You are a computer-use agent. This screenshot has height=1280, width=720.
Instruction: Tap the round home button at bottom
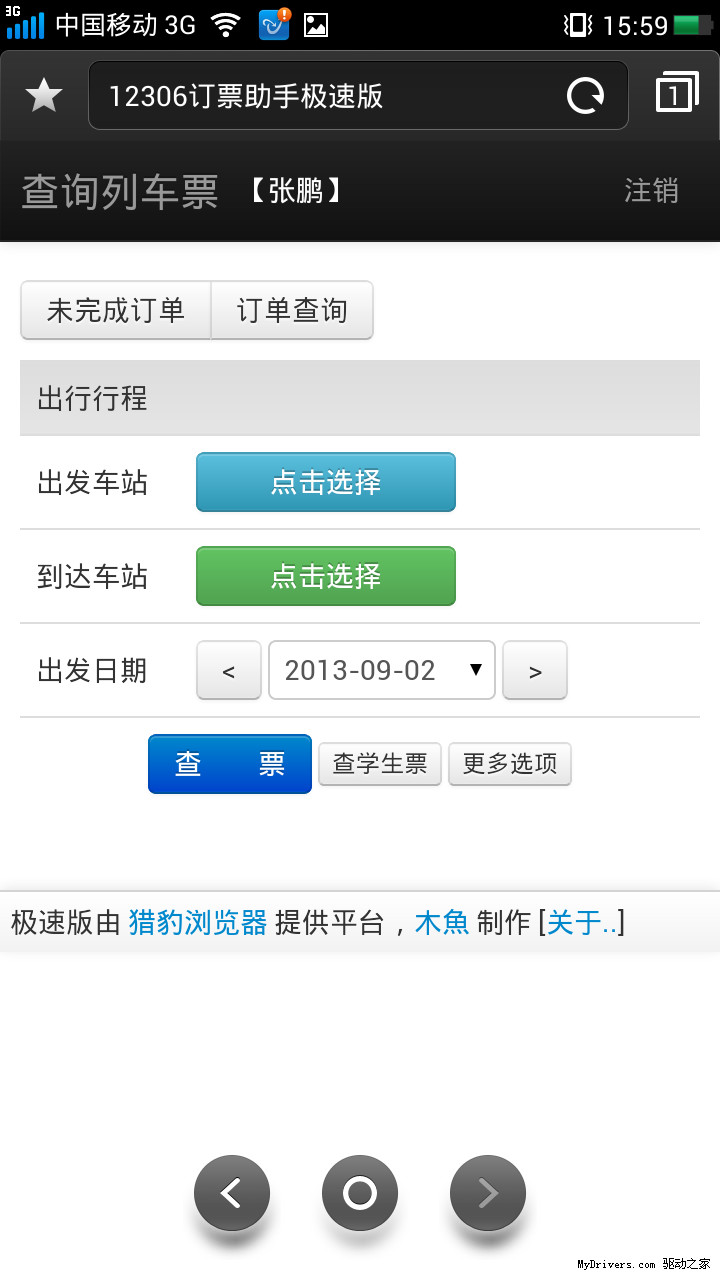360,1192
